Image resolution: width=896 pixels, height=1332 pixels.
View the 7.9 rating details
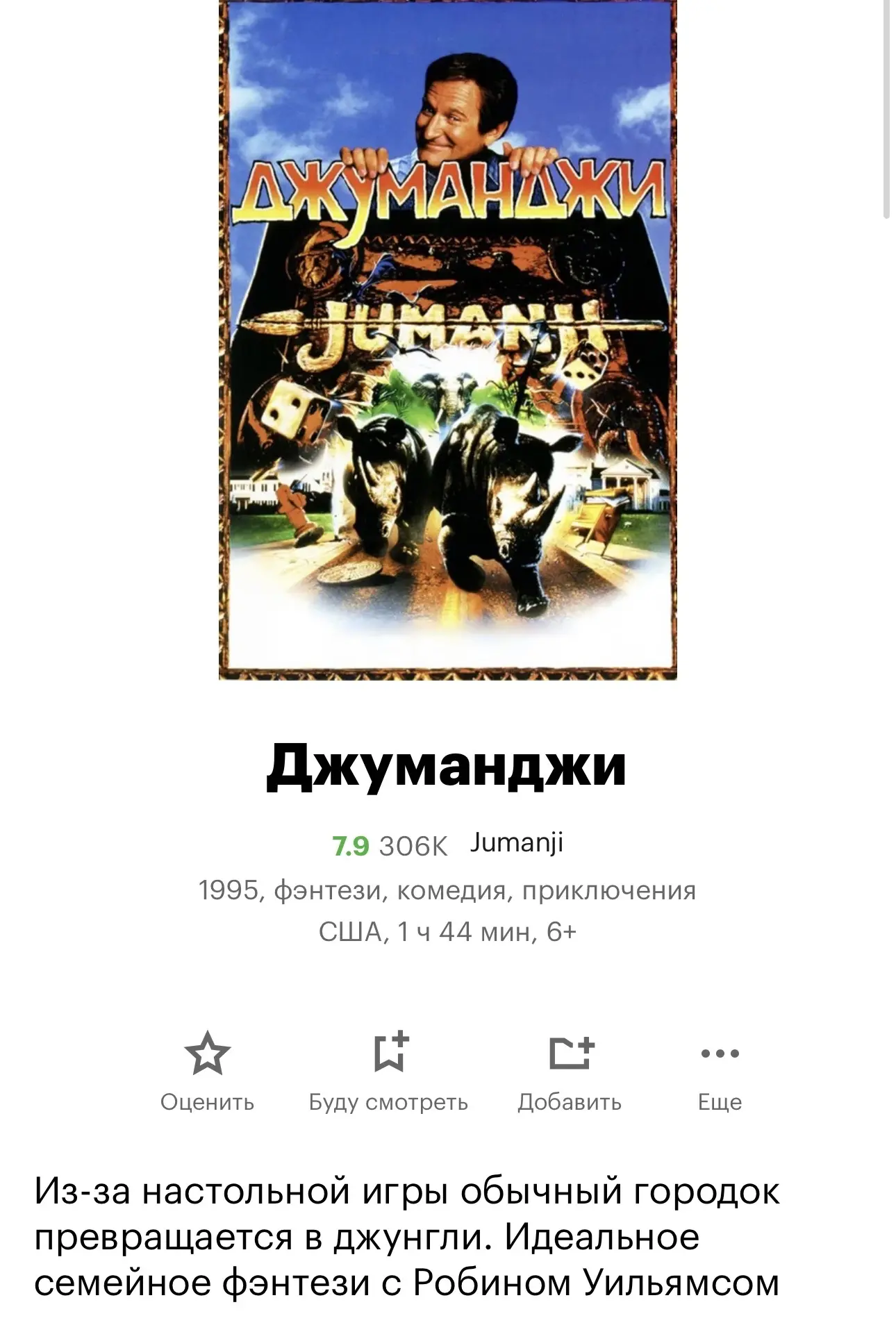coord(351,846)
